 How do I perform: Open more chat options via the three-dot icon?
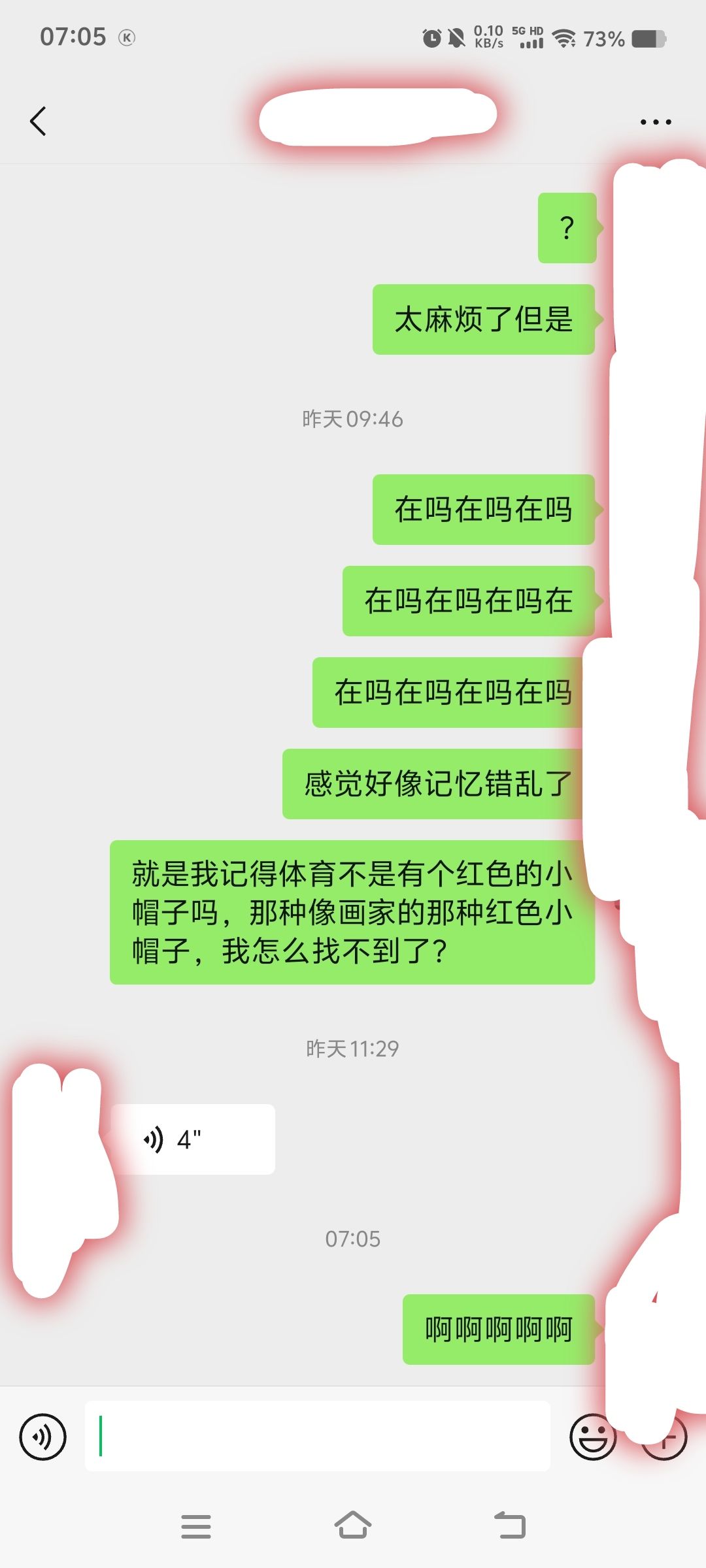click(x=656, y=121)
